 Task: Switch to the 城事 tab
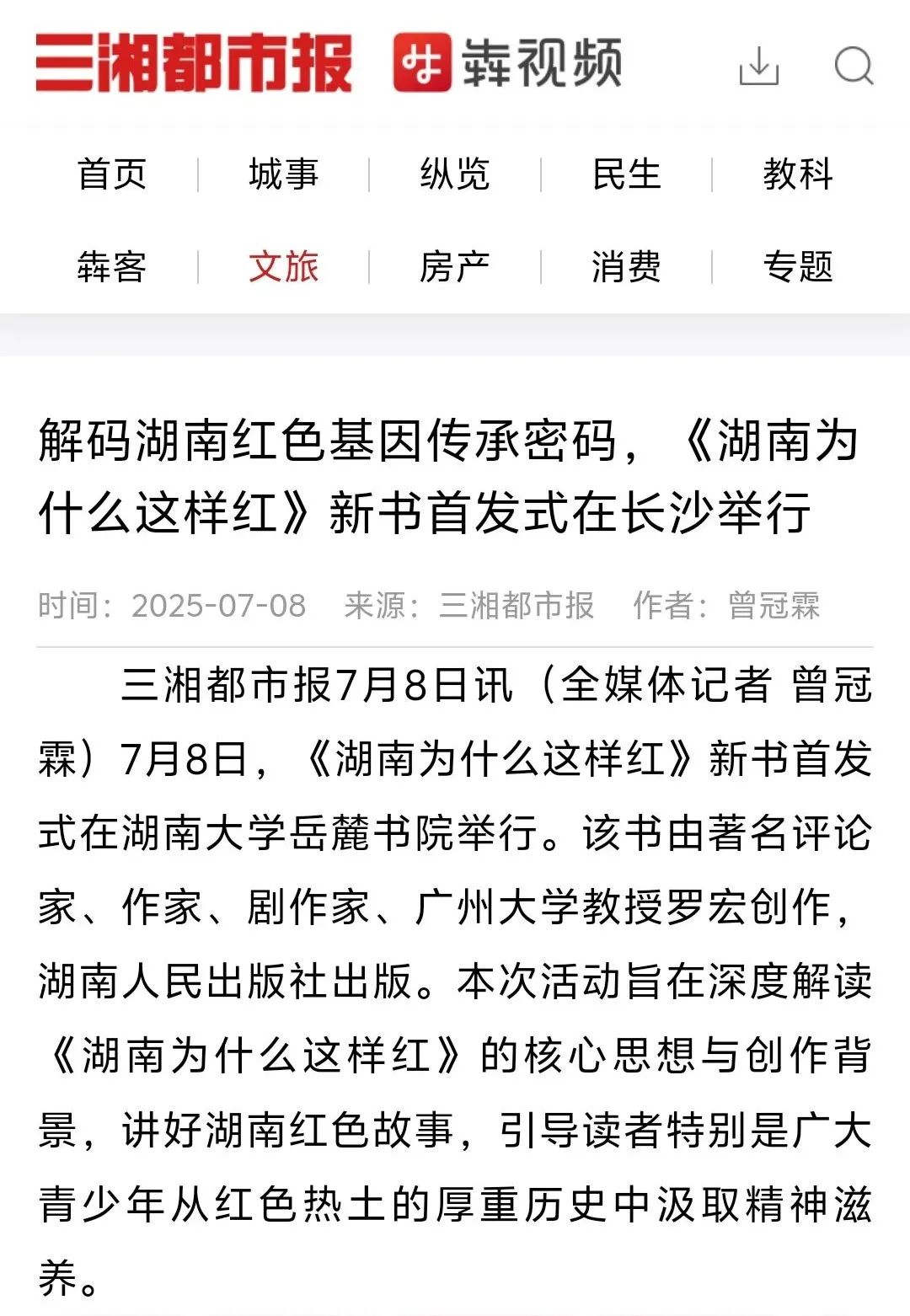284,174
